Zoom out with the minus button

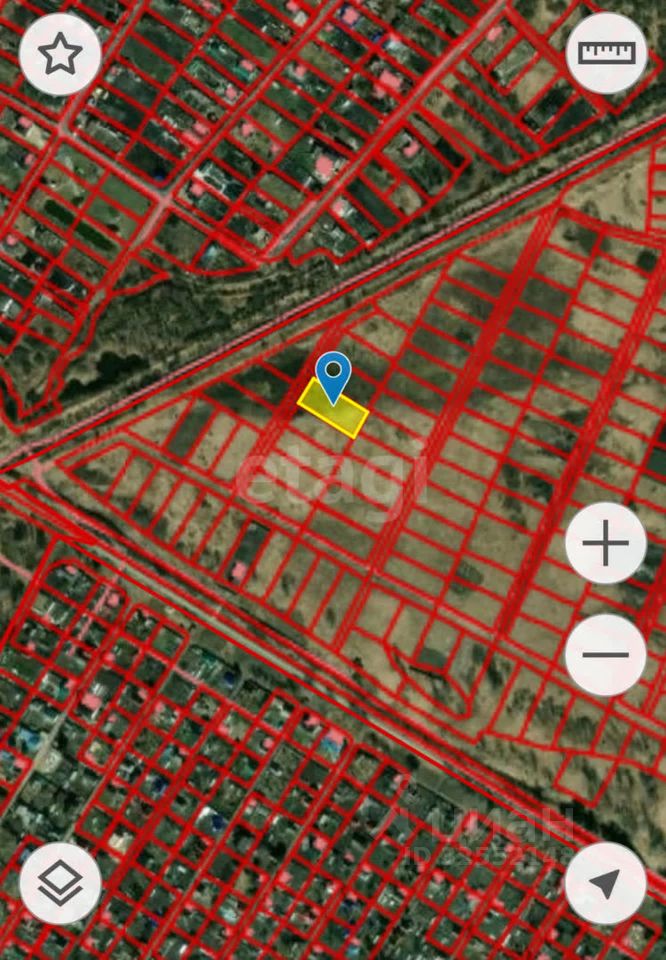[606, 655]
